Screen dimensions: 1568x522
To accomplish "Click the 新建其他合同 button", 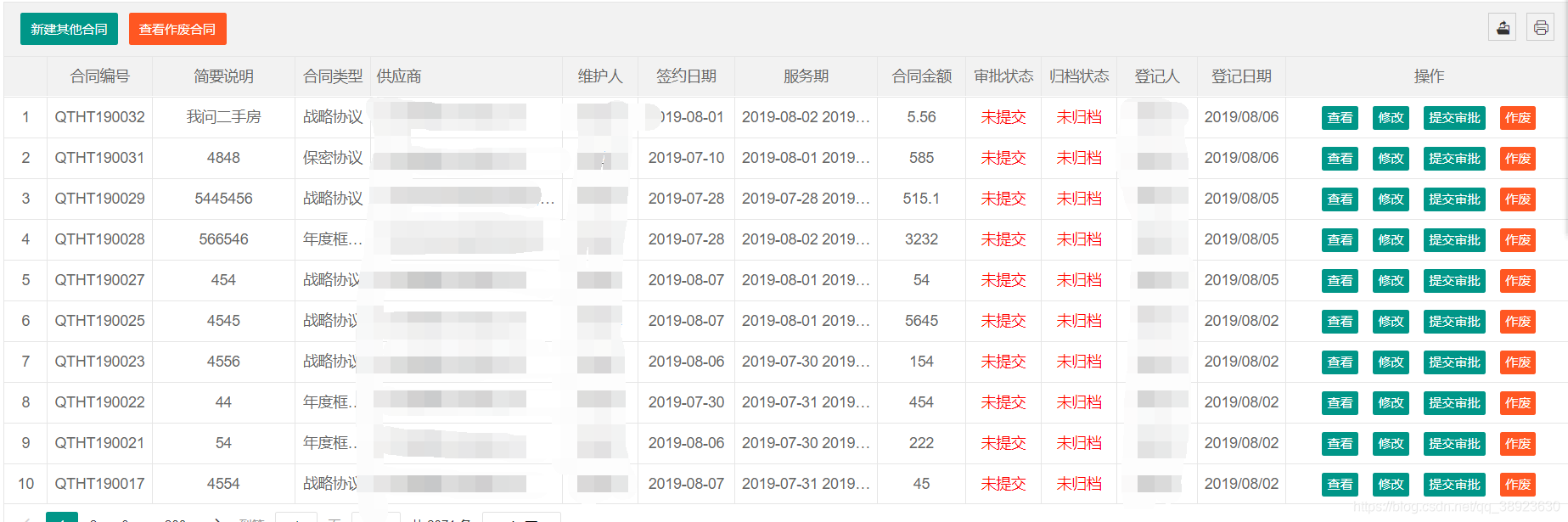I will tap(69, 29).
